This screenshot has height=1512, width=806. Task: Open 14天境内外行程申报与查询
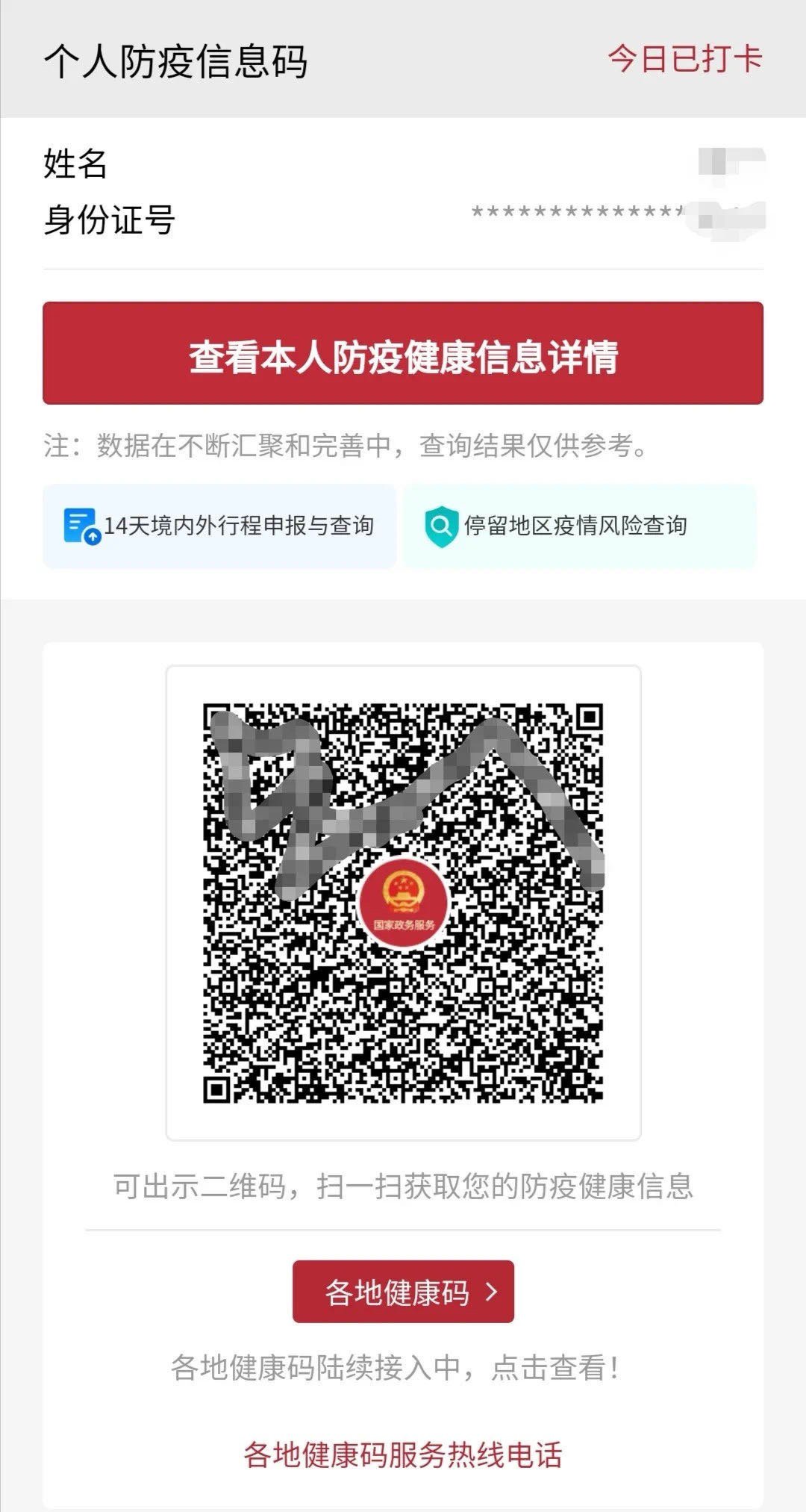[x=219, y=526]
